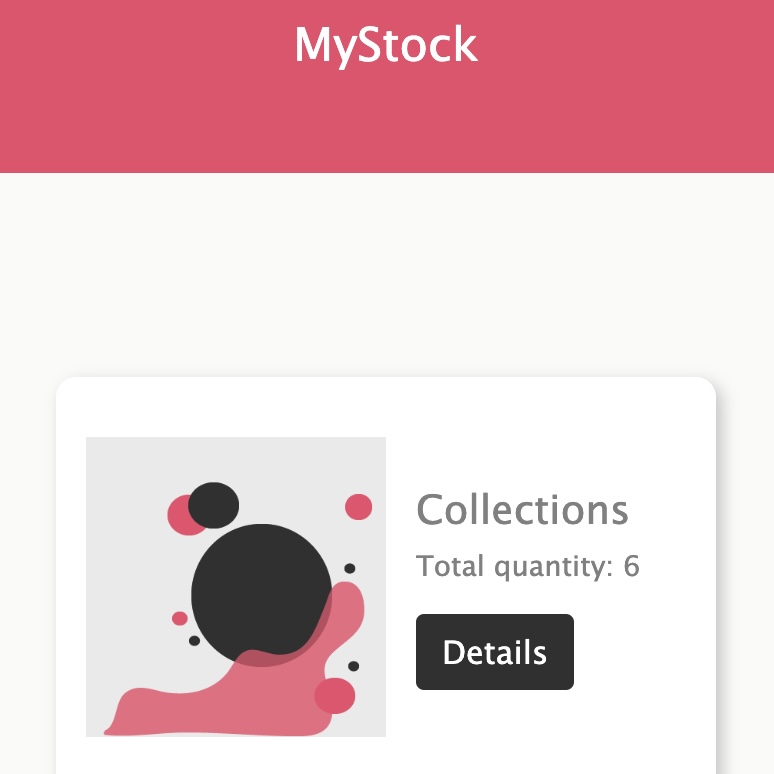
Task: Open Details for Collections
Action: coord(494,652)
